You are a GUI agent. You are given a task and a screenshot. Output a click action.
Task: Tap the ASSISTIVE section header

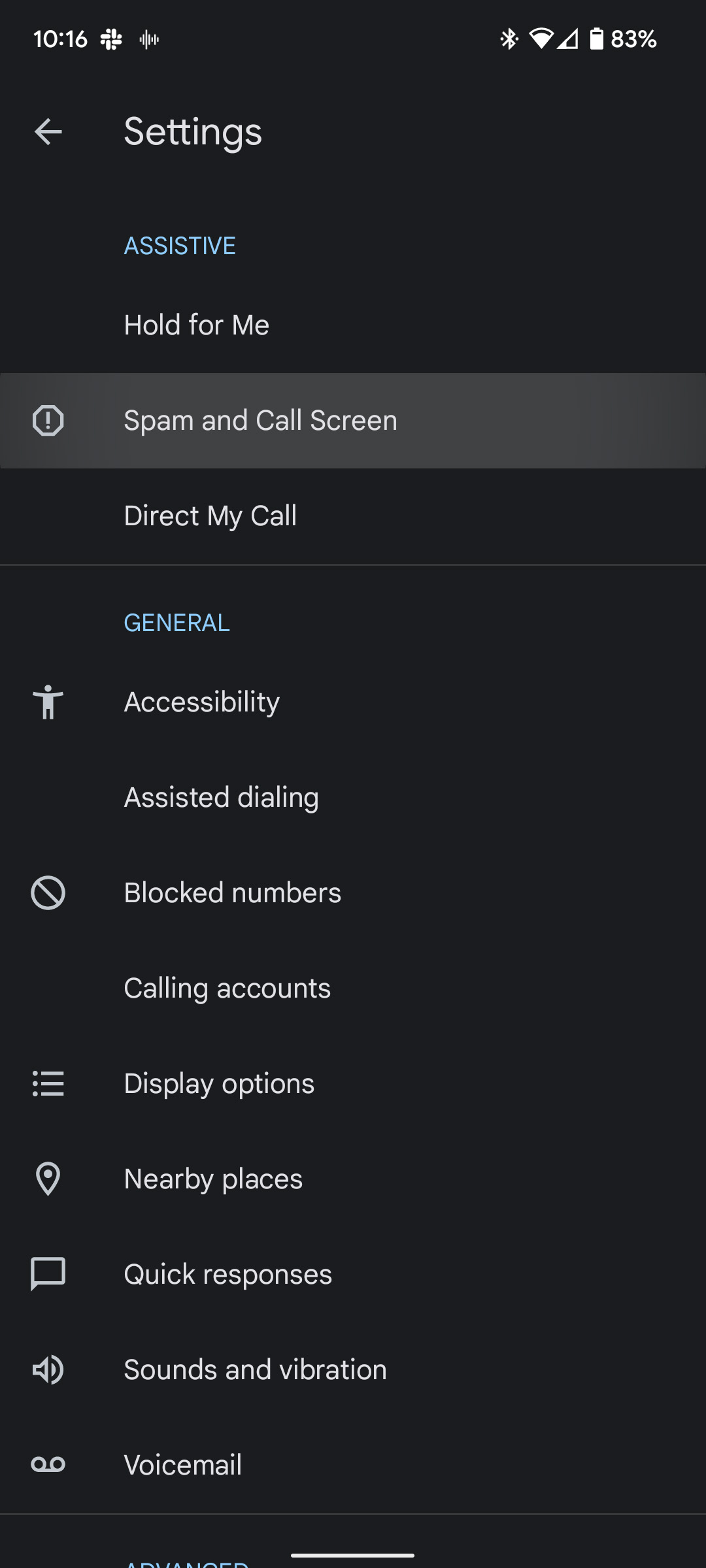pos(180,245)
